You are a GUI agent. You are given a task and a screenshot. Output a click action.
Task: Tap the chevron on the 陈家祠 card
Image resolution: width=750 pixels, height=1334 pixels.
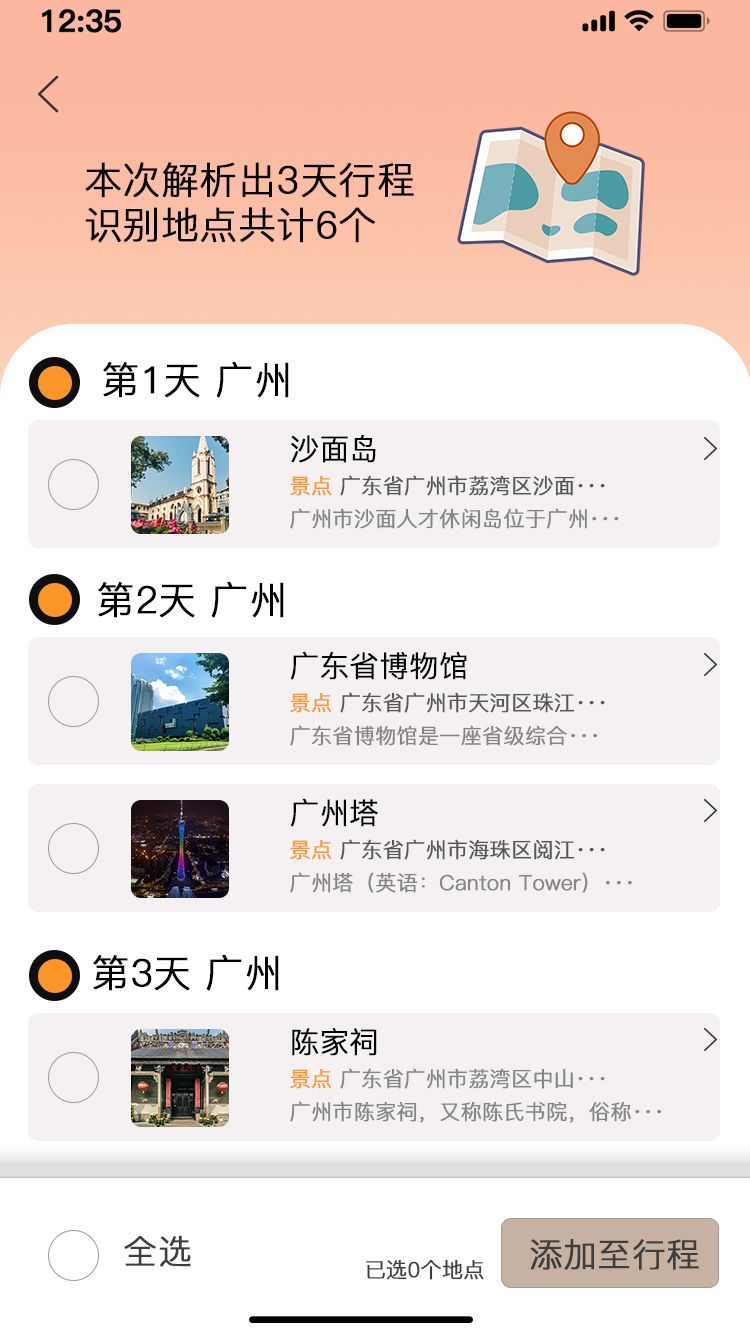tap(710, 1040)
